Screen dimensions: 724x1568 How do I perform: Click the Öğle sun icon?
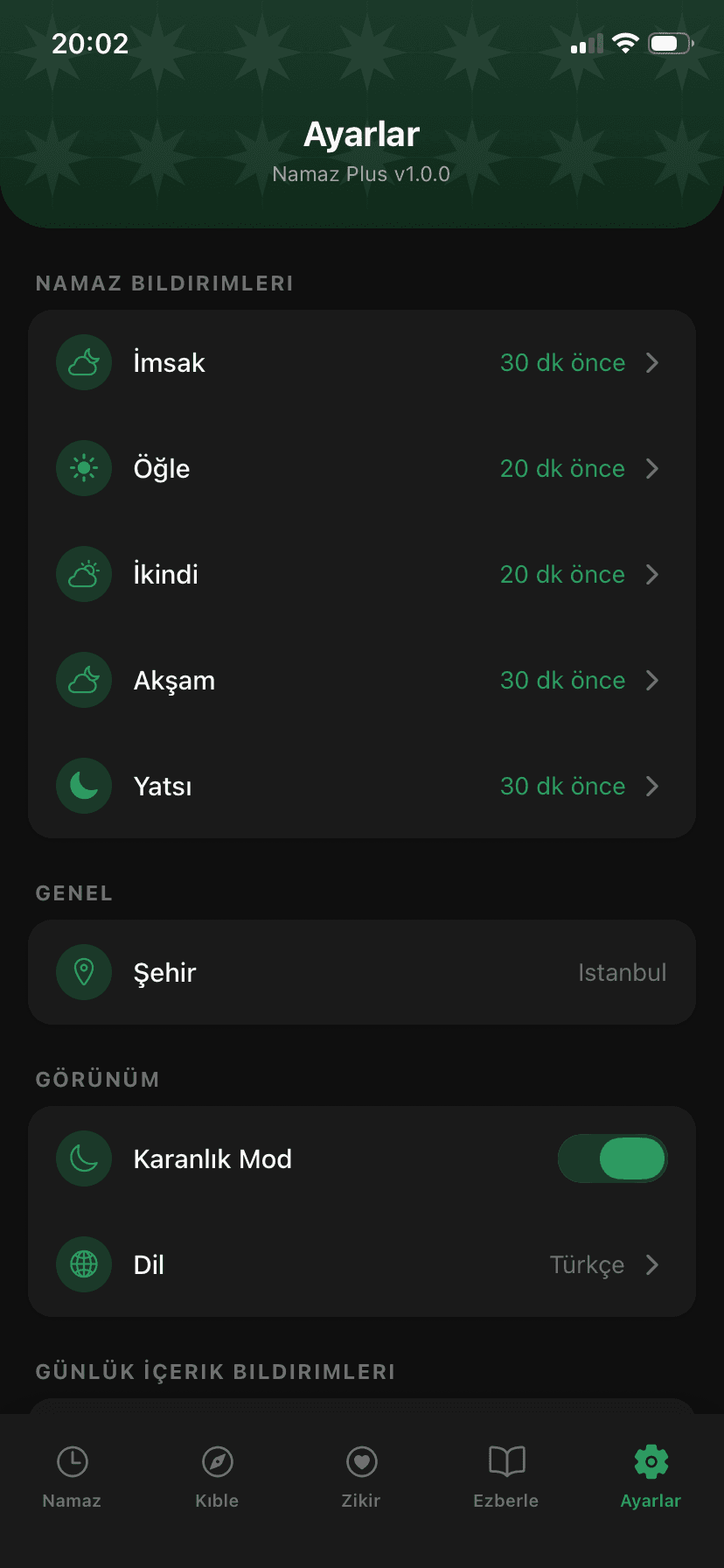tap(83, 468)
